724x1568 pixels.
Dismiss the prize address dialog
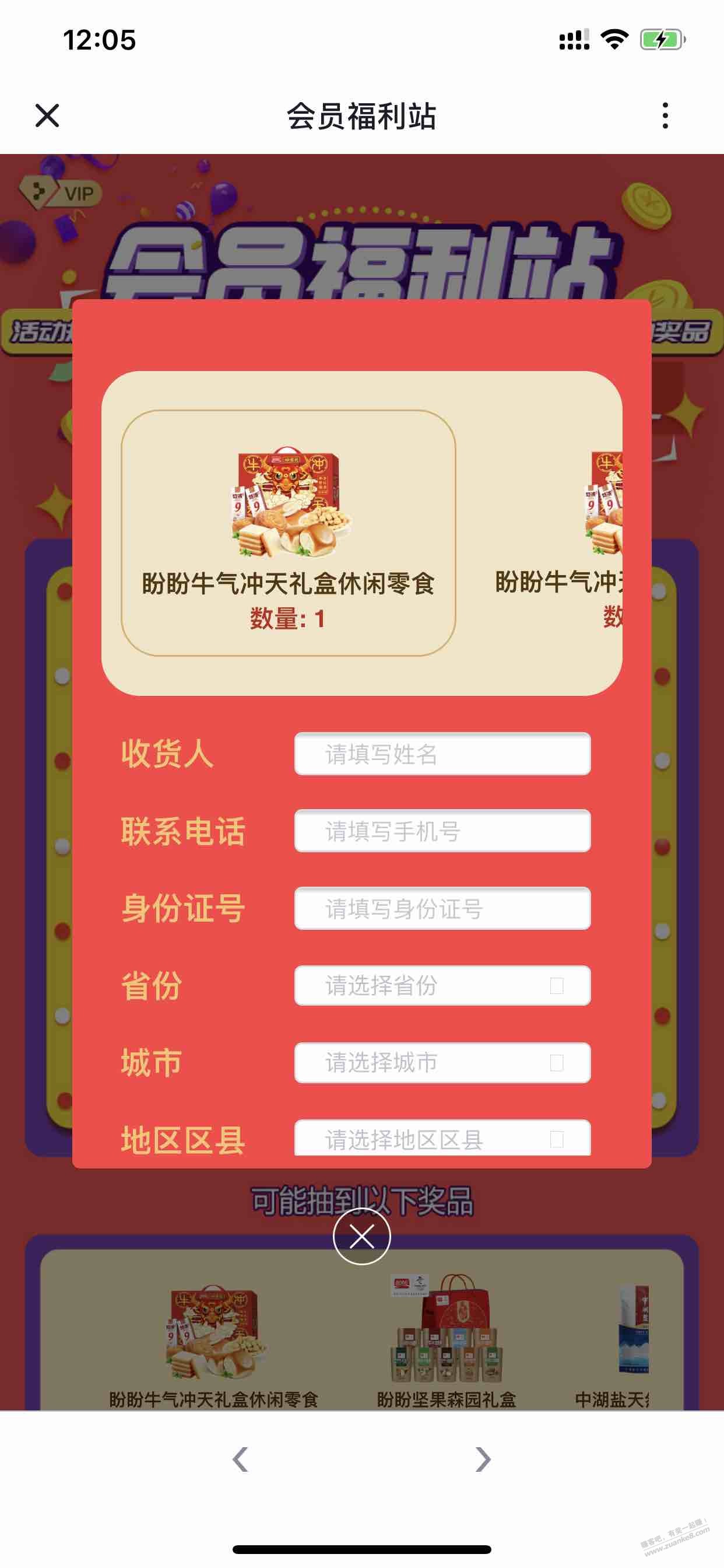(361, 1236)
